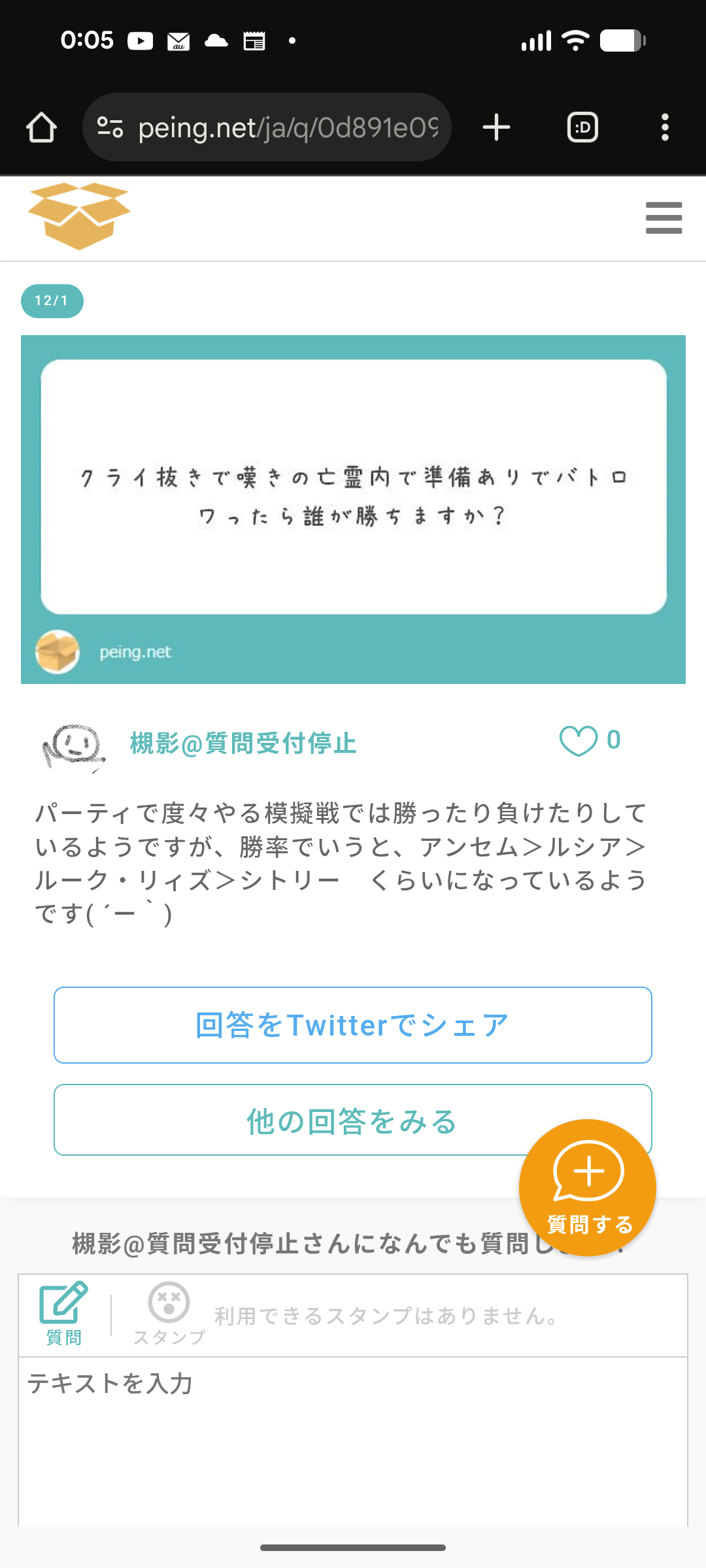
Task: Share via 回答をTwitterでシェア button
Action: 353,1025
